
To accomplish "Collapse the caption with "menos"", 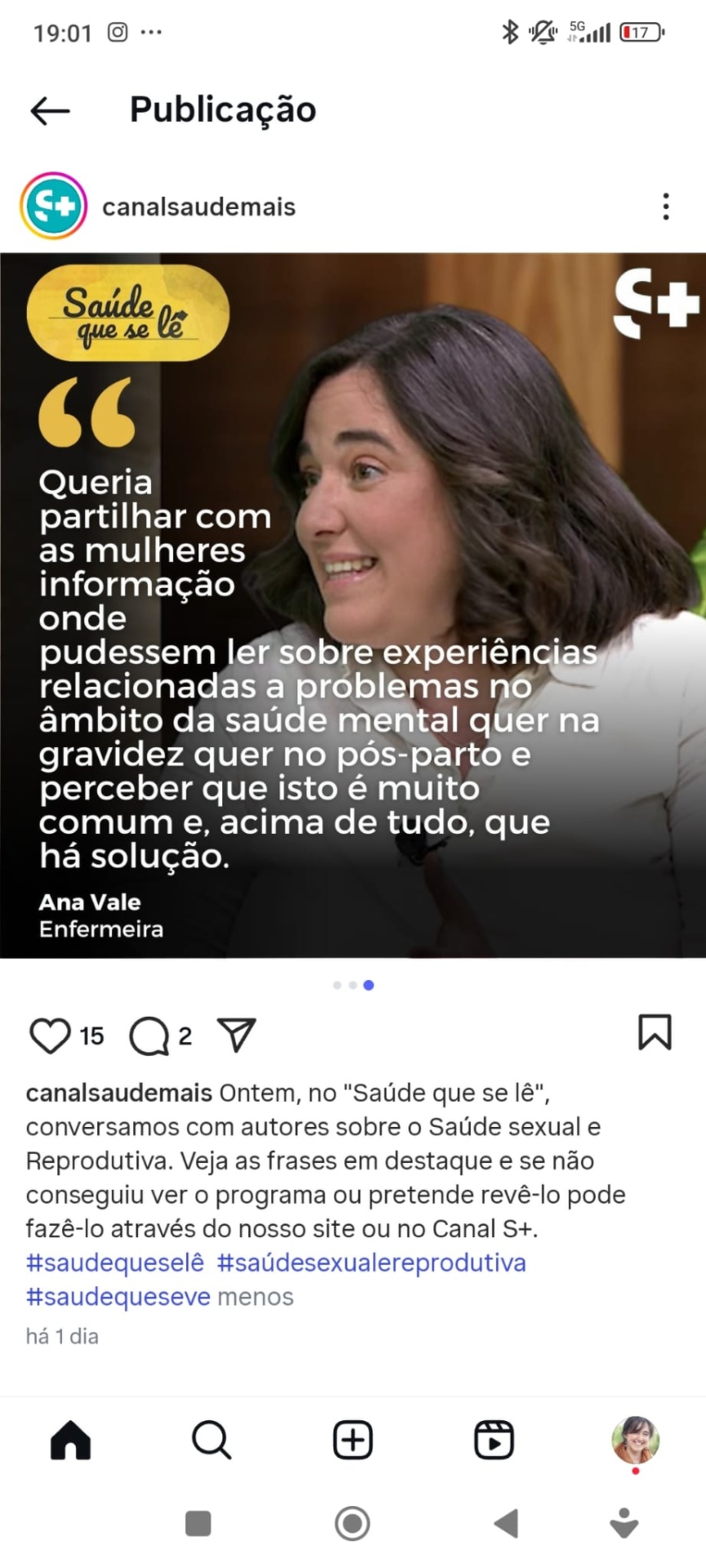I will pos(256,1297).
